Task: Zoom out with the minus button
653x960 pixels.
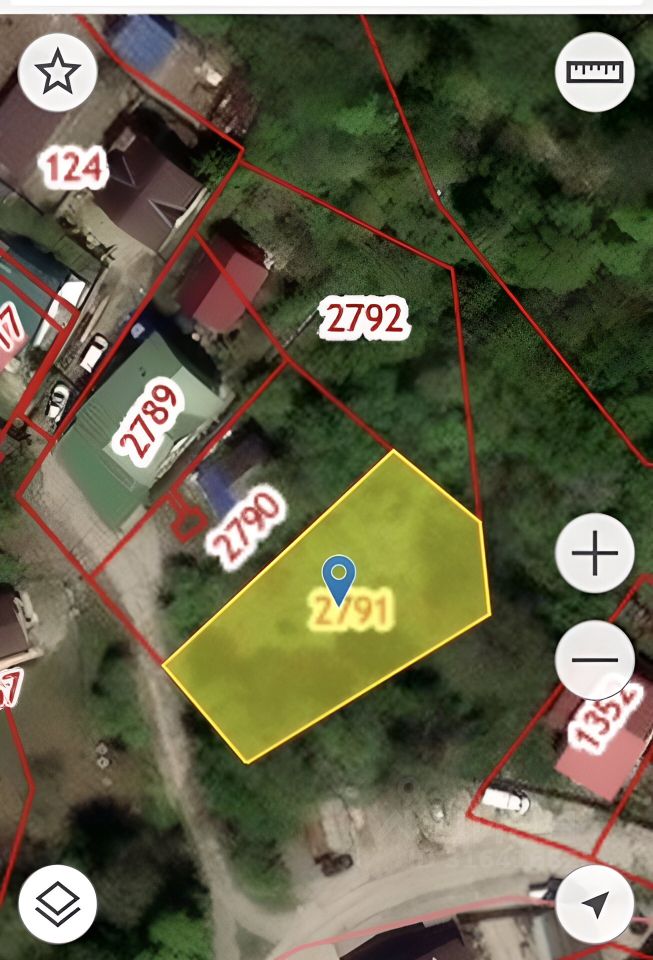Action: [595, 660]
